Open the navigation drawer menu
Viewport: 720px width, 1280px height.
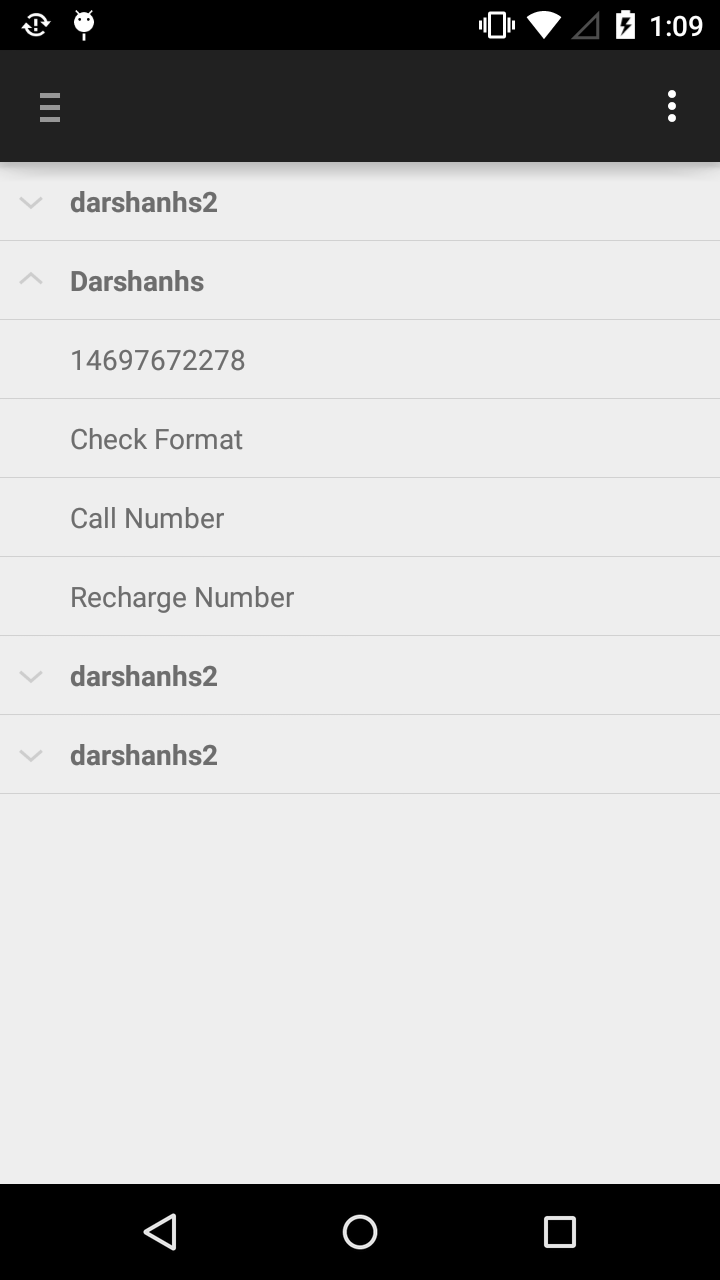[x=50, y=106]
